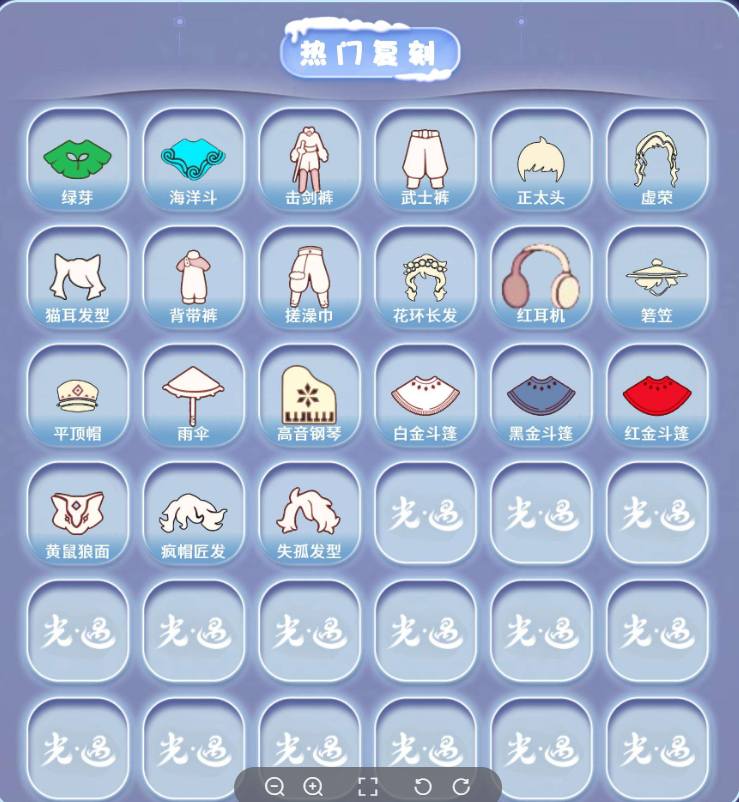The image size is (739, 802).
Task: Choose the 正太头 hairstyle
Action: click(x=541, y=160)
